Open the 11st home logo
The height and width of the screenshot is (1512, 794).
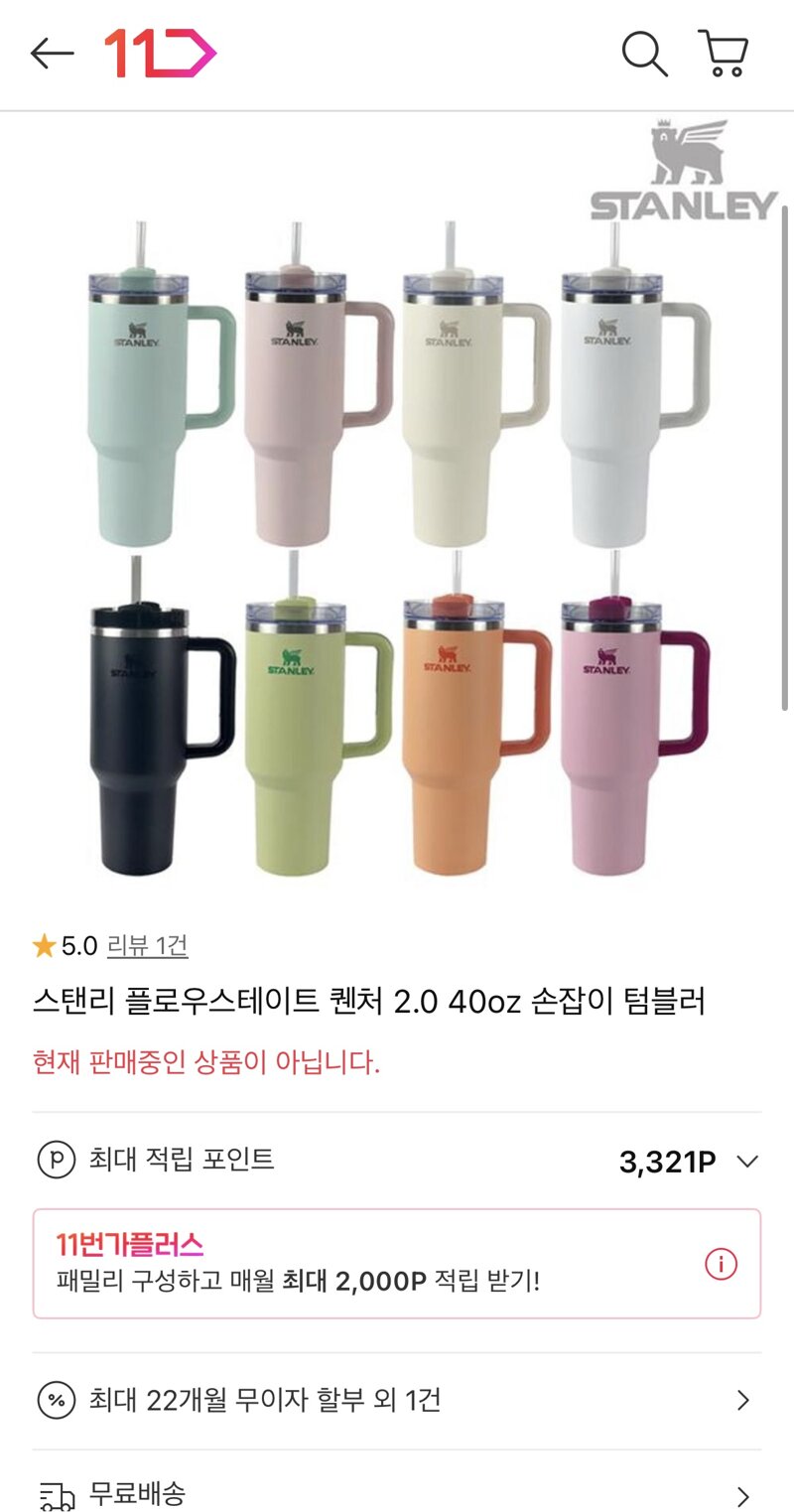(x=160, y=54)
